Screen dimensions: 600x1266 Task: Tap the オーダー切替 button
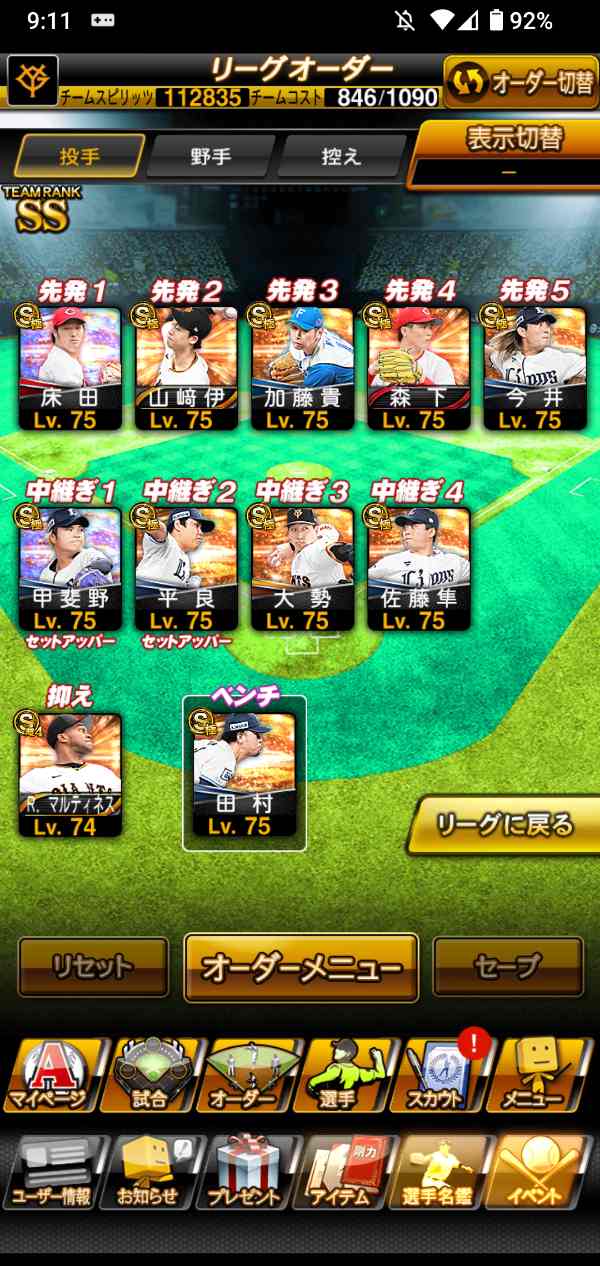point(520,83)
